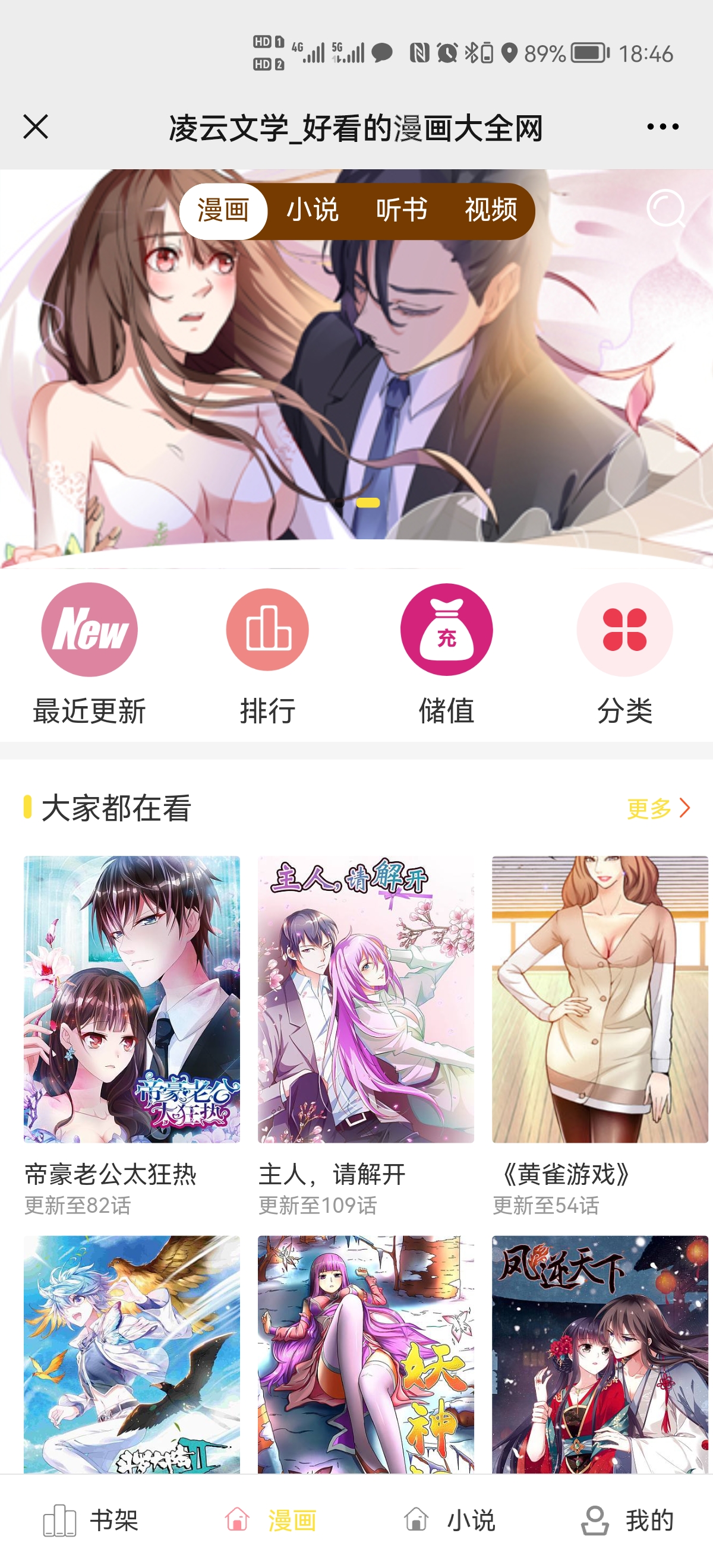713x1568 pixels.
Task: Open the comic 主人，请解开
Action: [x=365, y=999]
